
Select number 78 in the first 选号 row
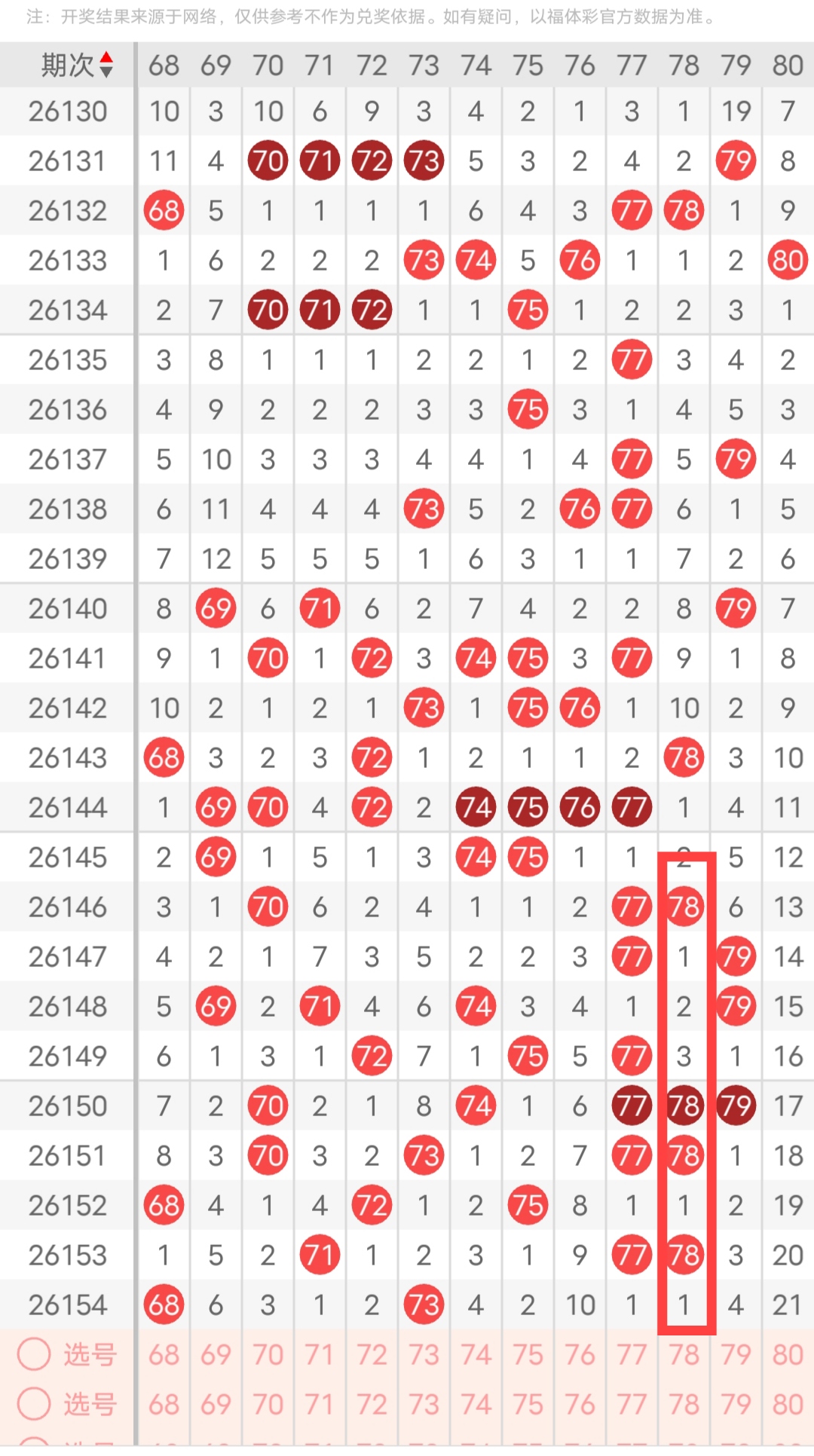(x=684, y=1355)
